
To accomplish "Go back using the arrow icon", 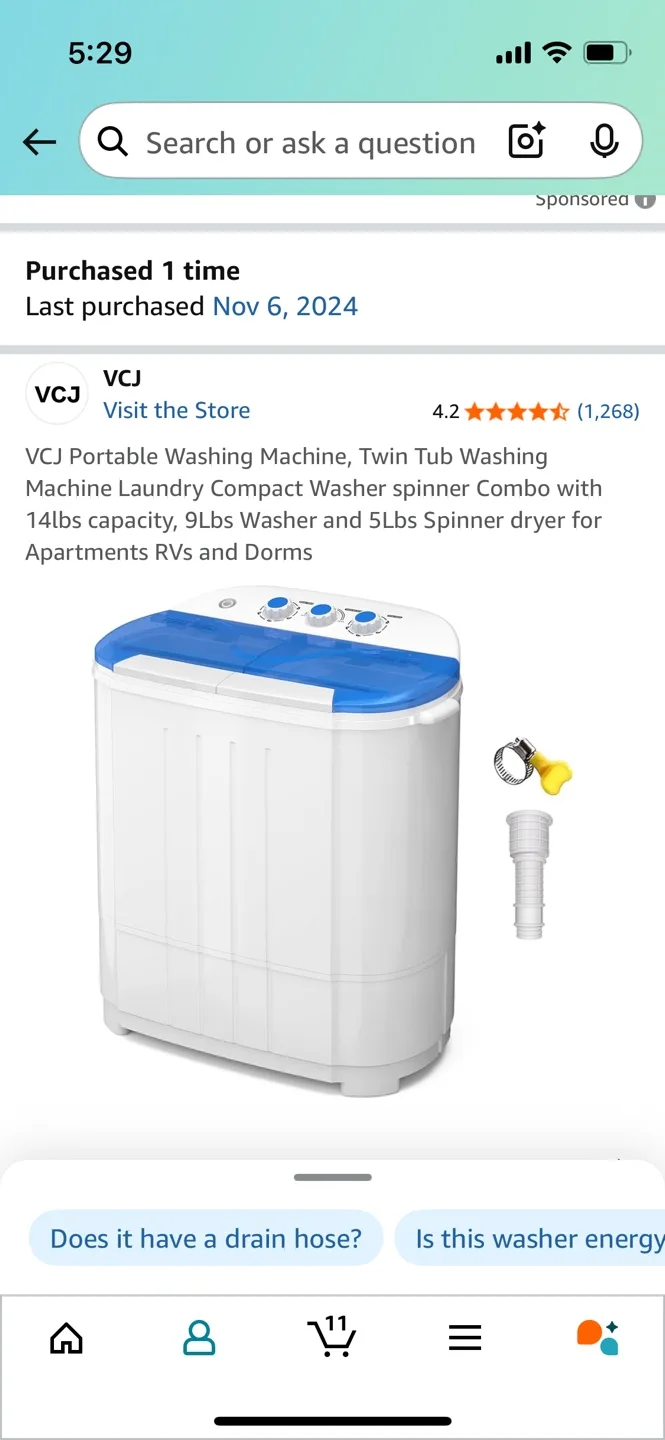I will point(40,143).
